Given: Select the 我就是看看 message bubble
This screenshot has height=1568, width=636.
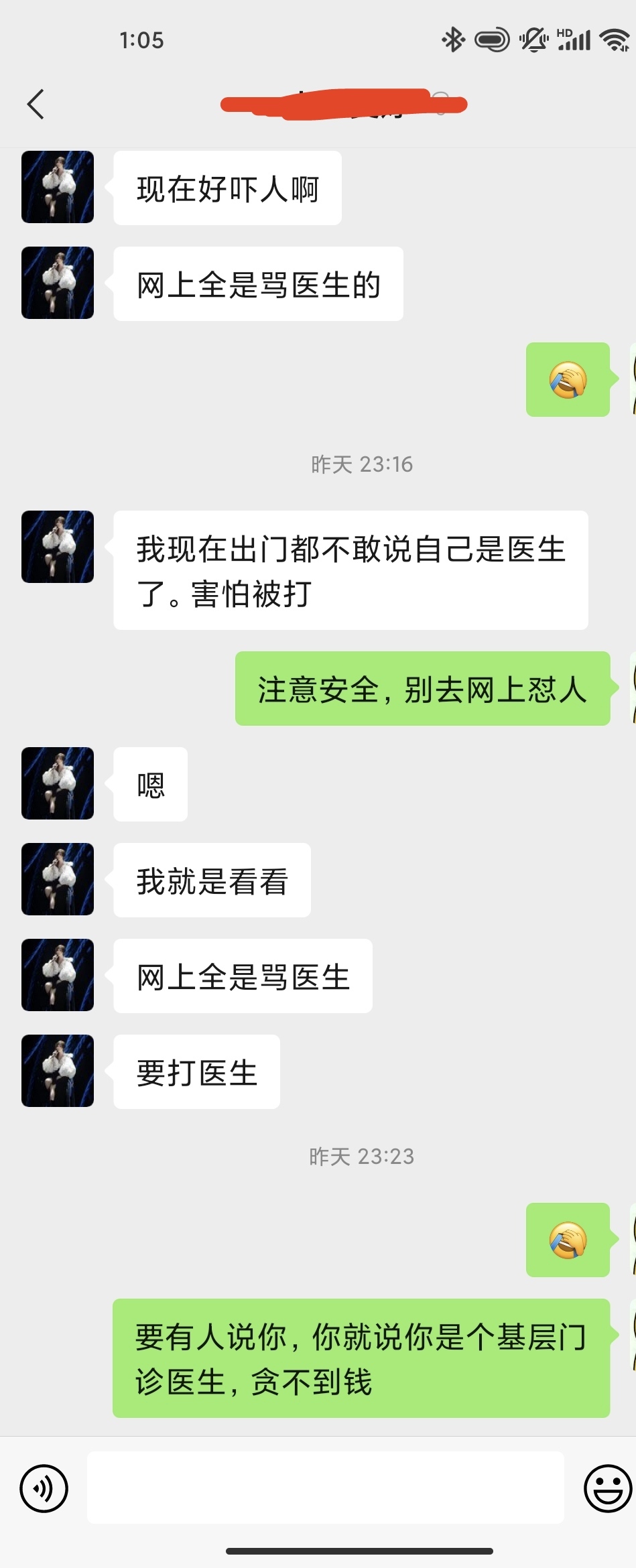Looking at the screenshot, I should 212,880.
